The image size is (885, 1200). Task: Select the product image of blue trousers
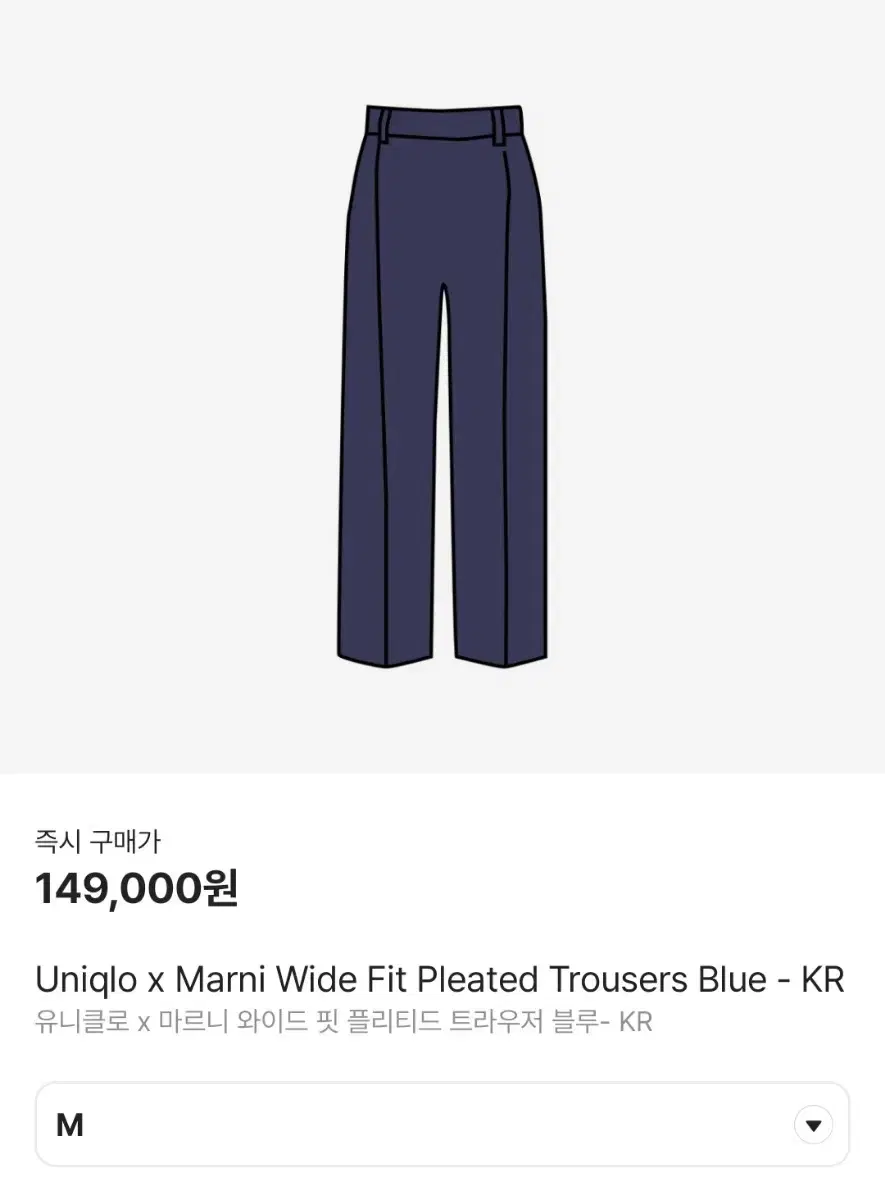tap(442, 390)
